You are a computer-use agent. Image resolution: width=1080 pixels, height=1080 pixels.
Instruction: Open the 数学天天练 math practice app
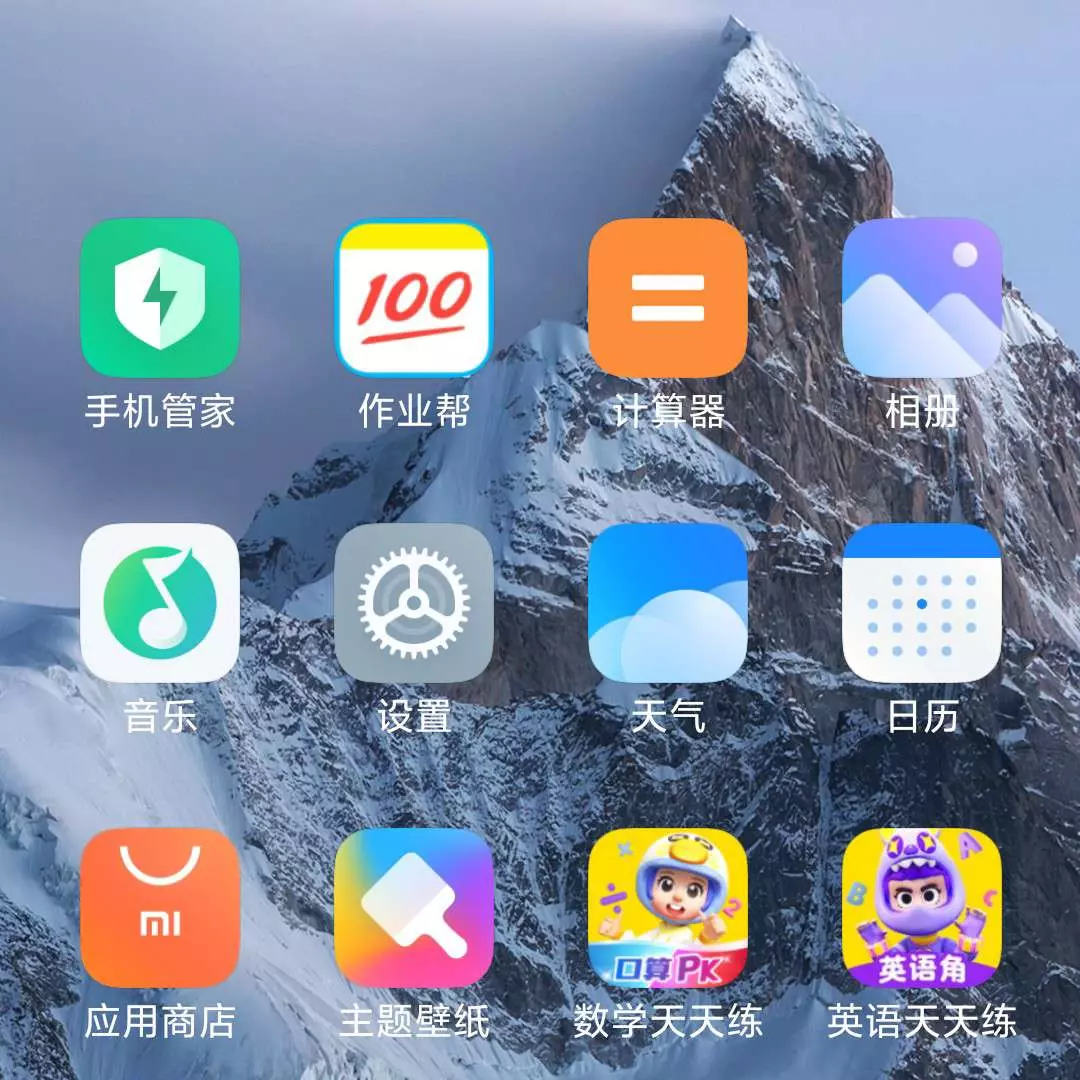coord(668,908)
